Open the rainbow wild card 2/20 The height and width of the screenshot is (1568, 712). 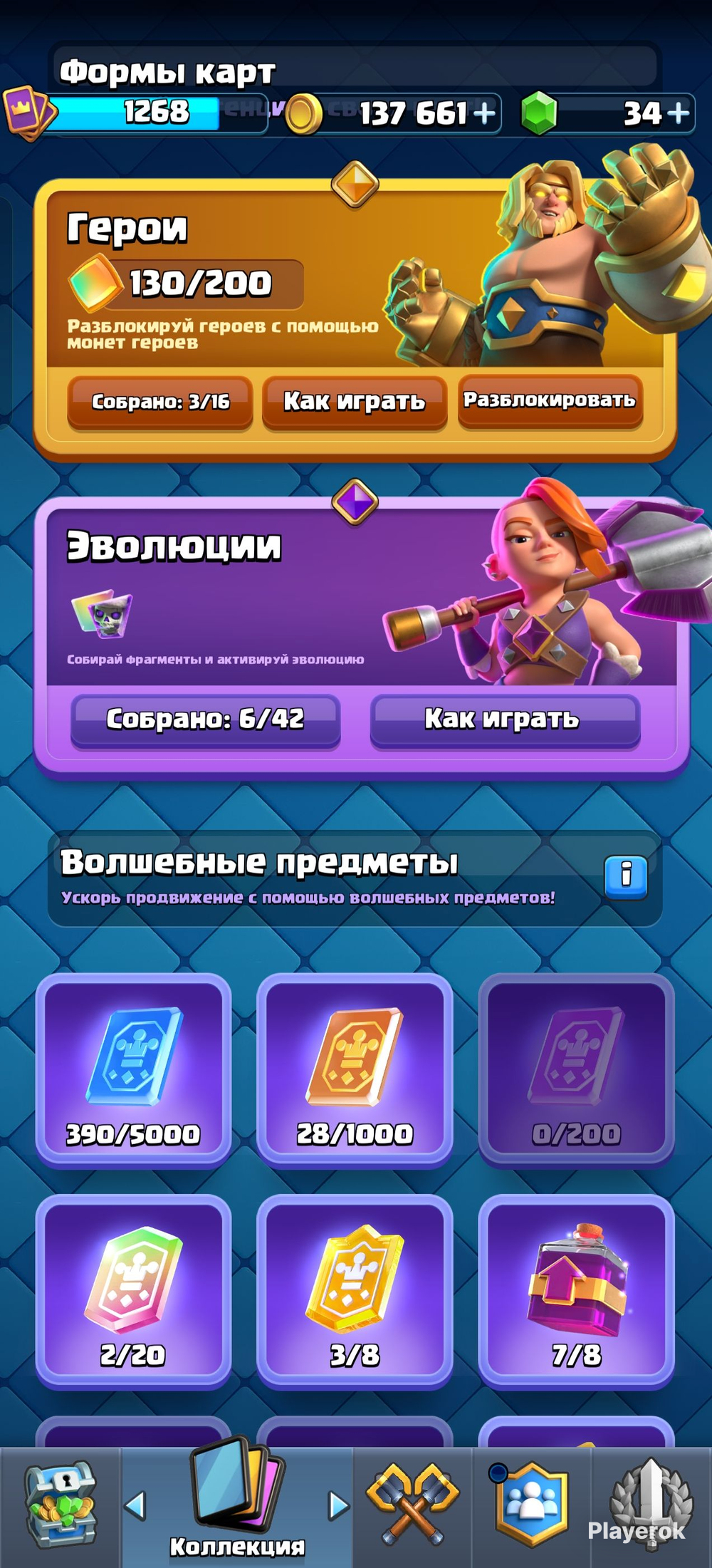(x=133, y=1291)
